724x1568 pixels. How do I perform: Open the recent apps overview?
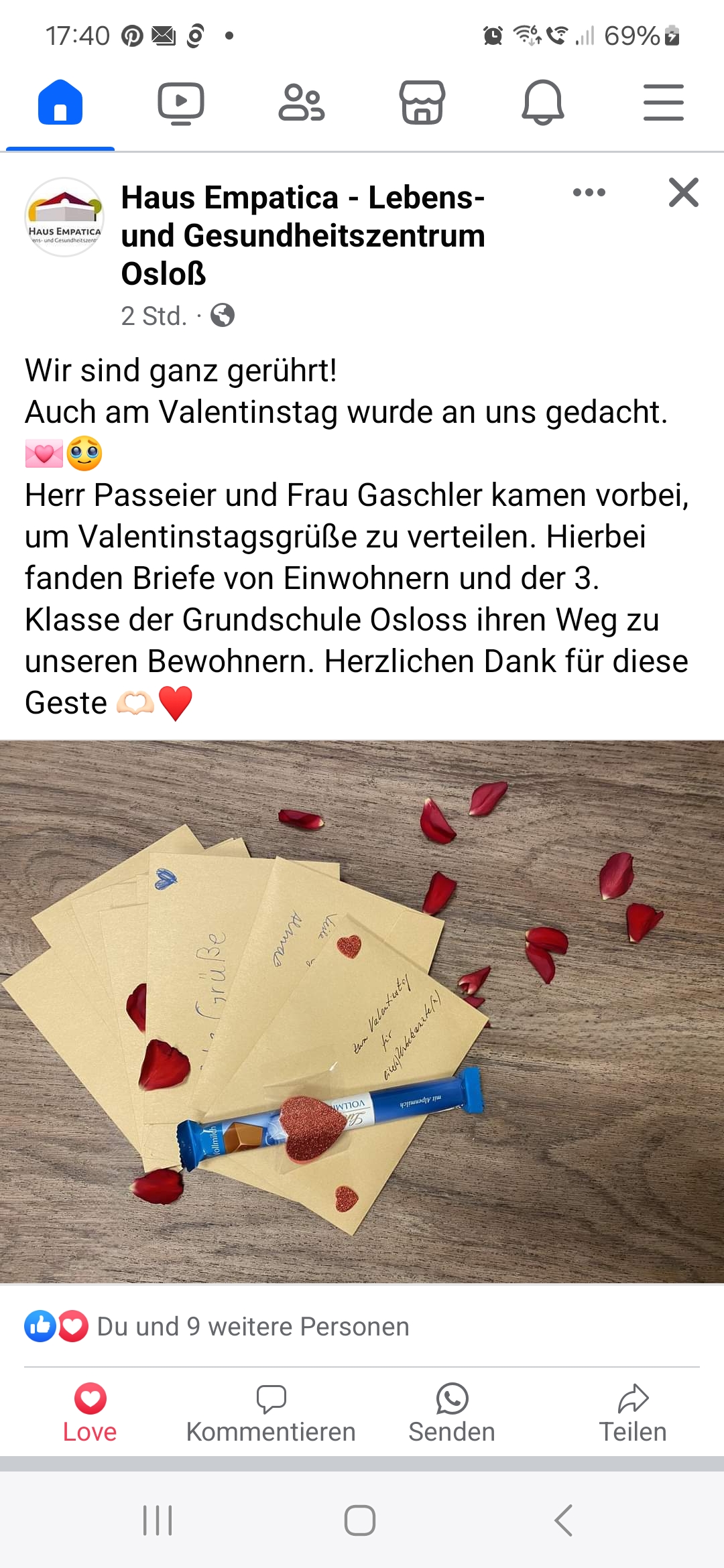[x=158, y=1520]
